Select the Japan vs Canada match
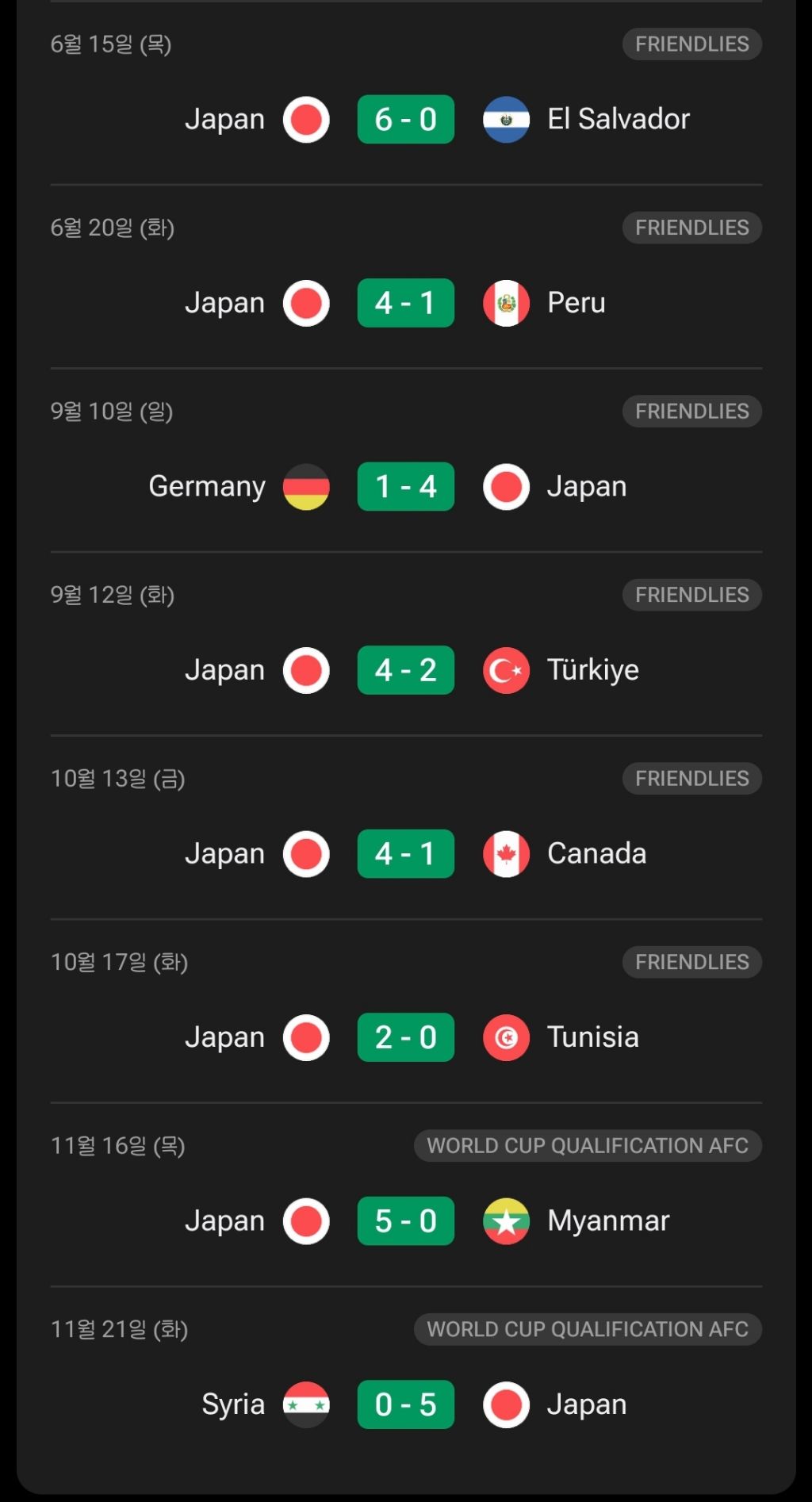Viewport: 812px width, 1502px height. click(405, 854)
